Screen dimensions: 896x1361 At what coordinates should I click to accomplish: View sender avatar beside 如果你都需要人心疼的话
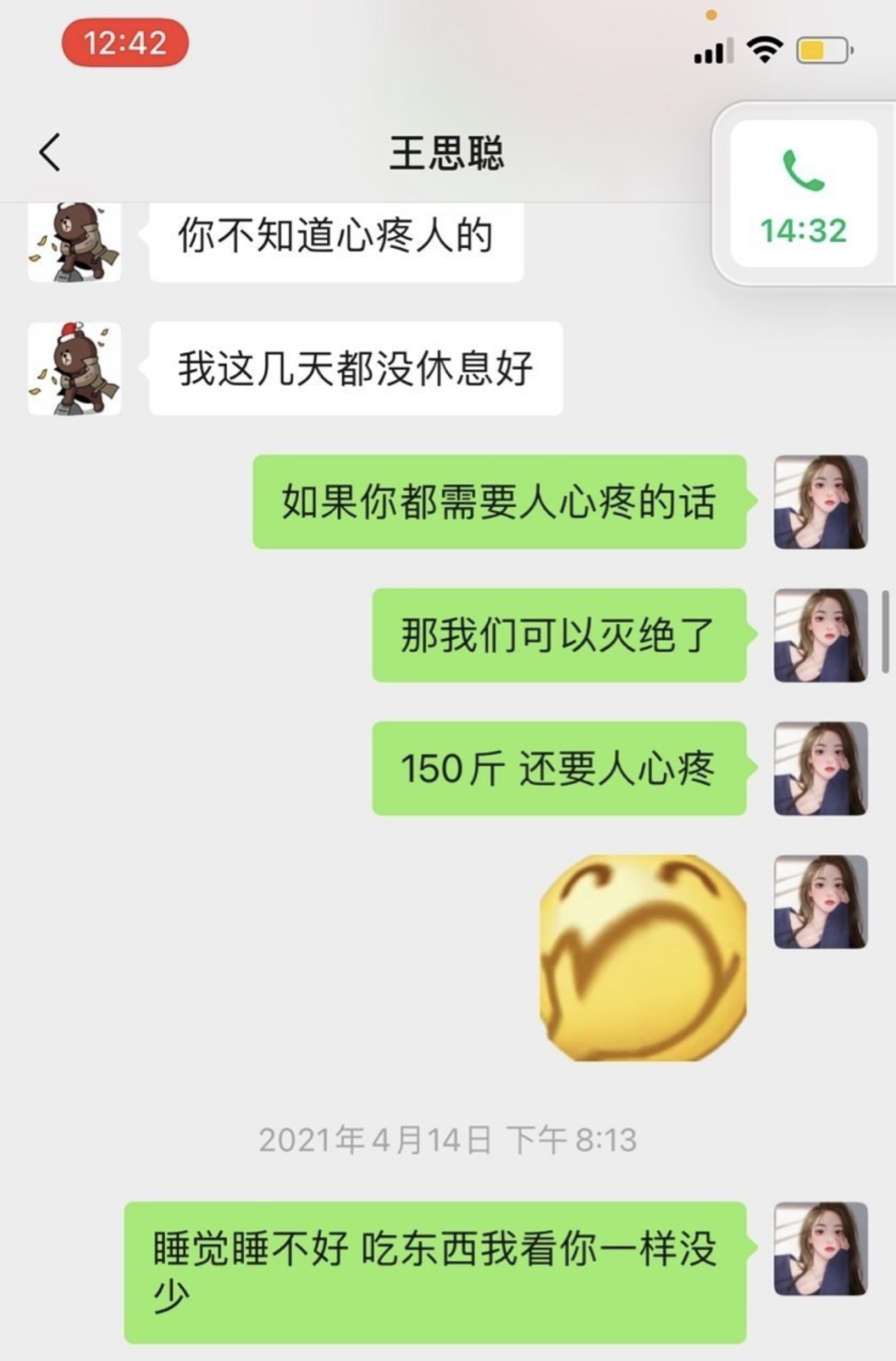tap(821, 502)
